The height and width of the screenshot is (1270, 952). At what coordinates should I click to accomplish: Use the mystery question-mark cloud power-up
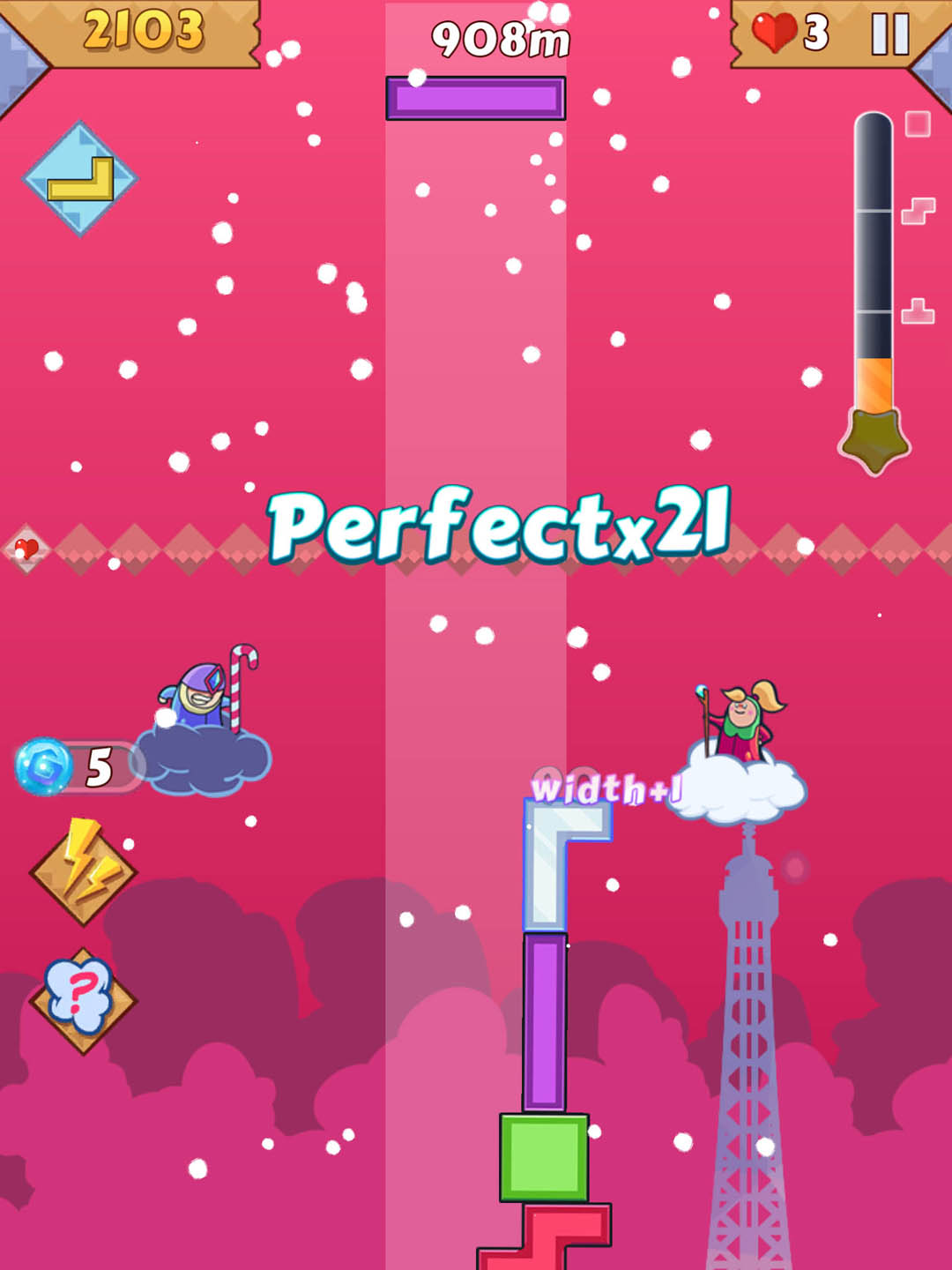coord(82,1001)
